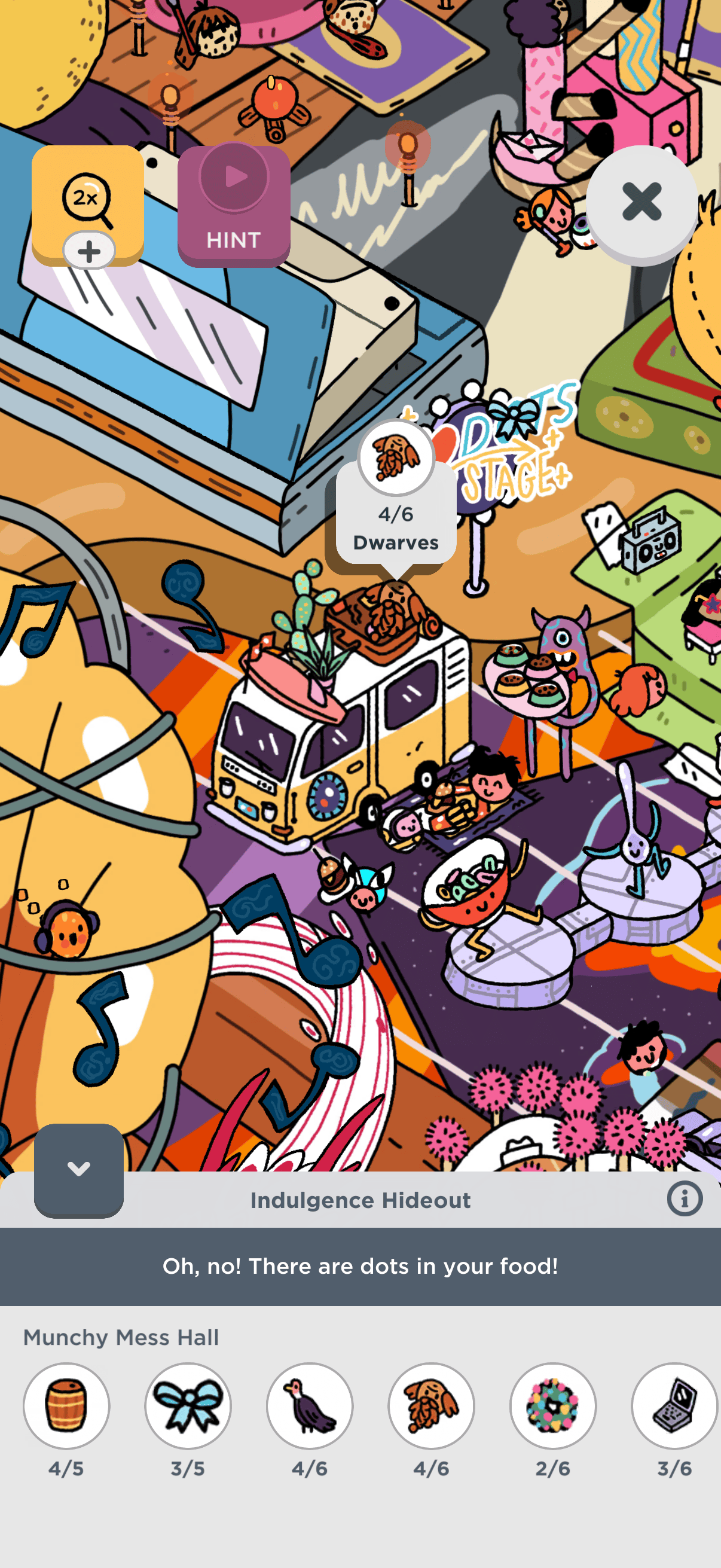Close the hidden object scene

(x=641, y=202)
